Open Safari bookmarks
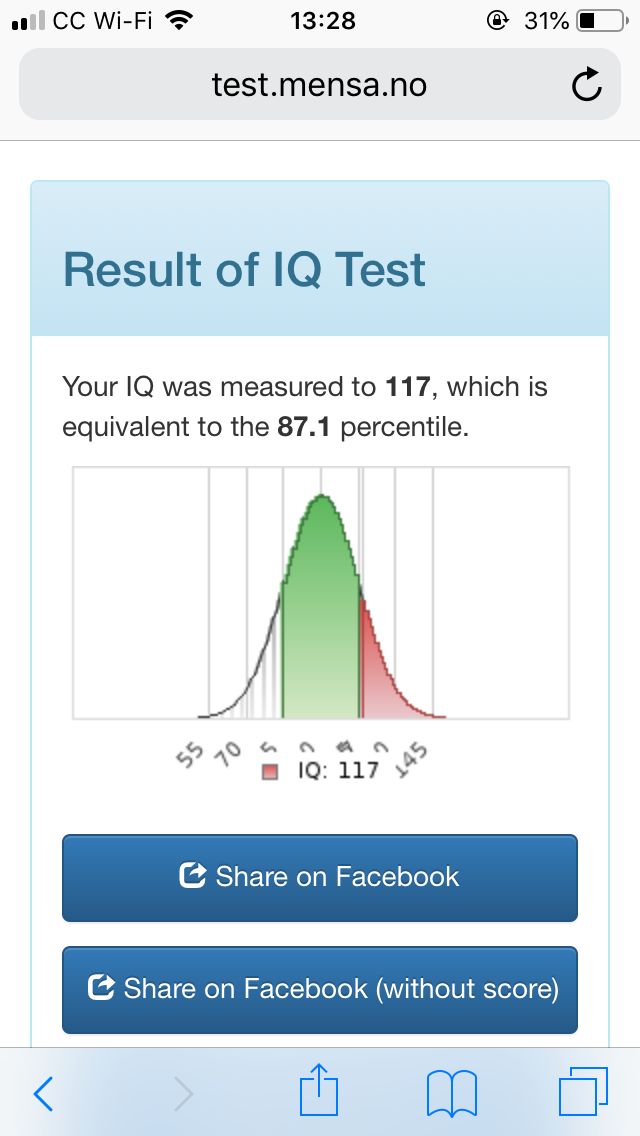 (452, 1093)
